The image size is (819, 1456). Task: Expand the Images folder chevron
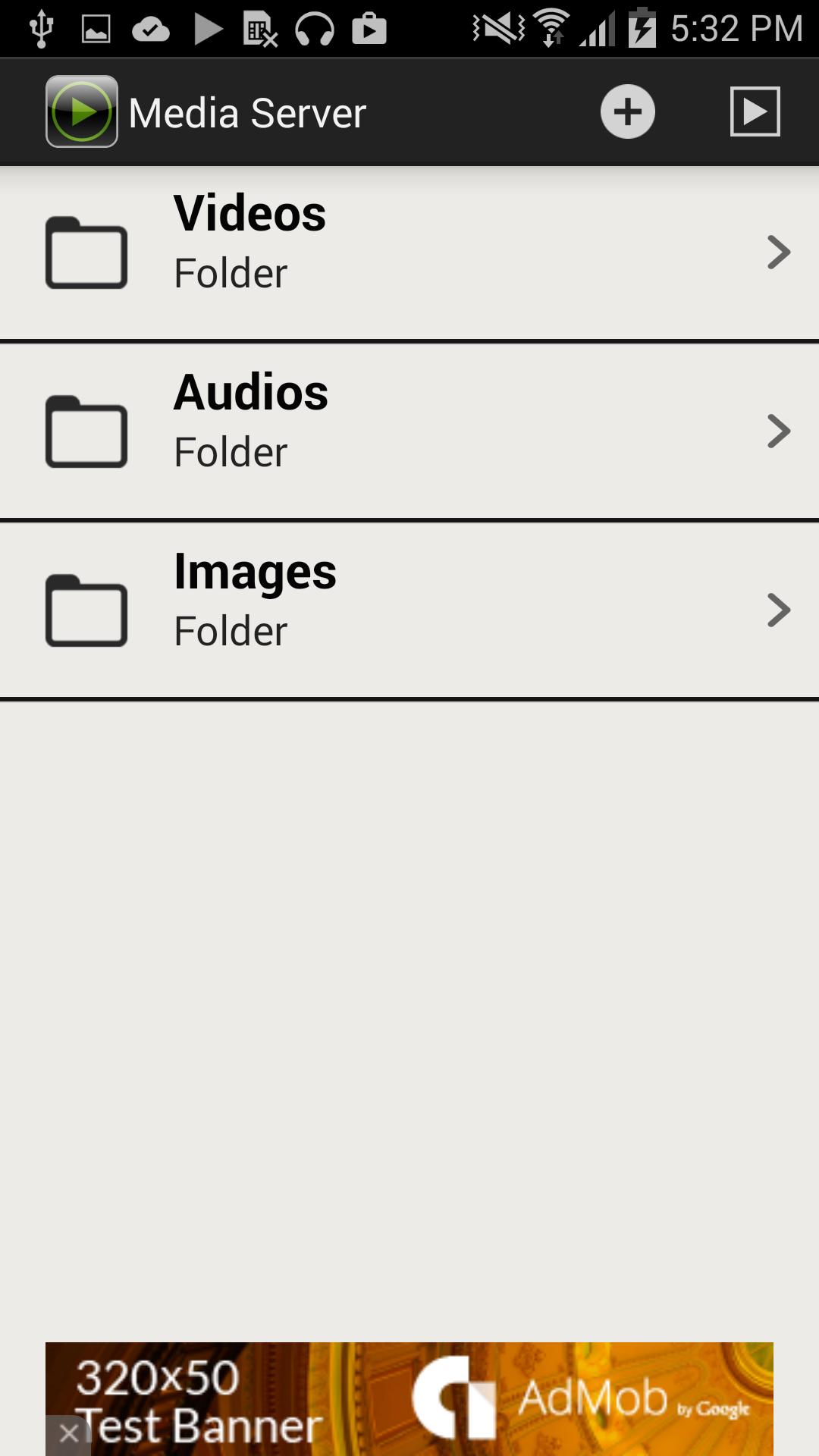(x=780, y=611)
